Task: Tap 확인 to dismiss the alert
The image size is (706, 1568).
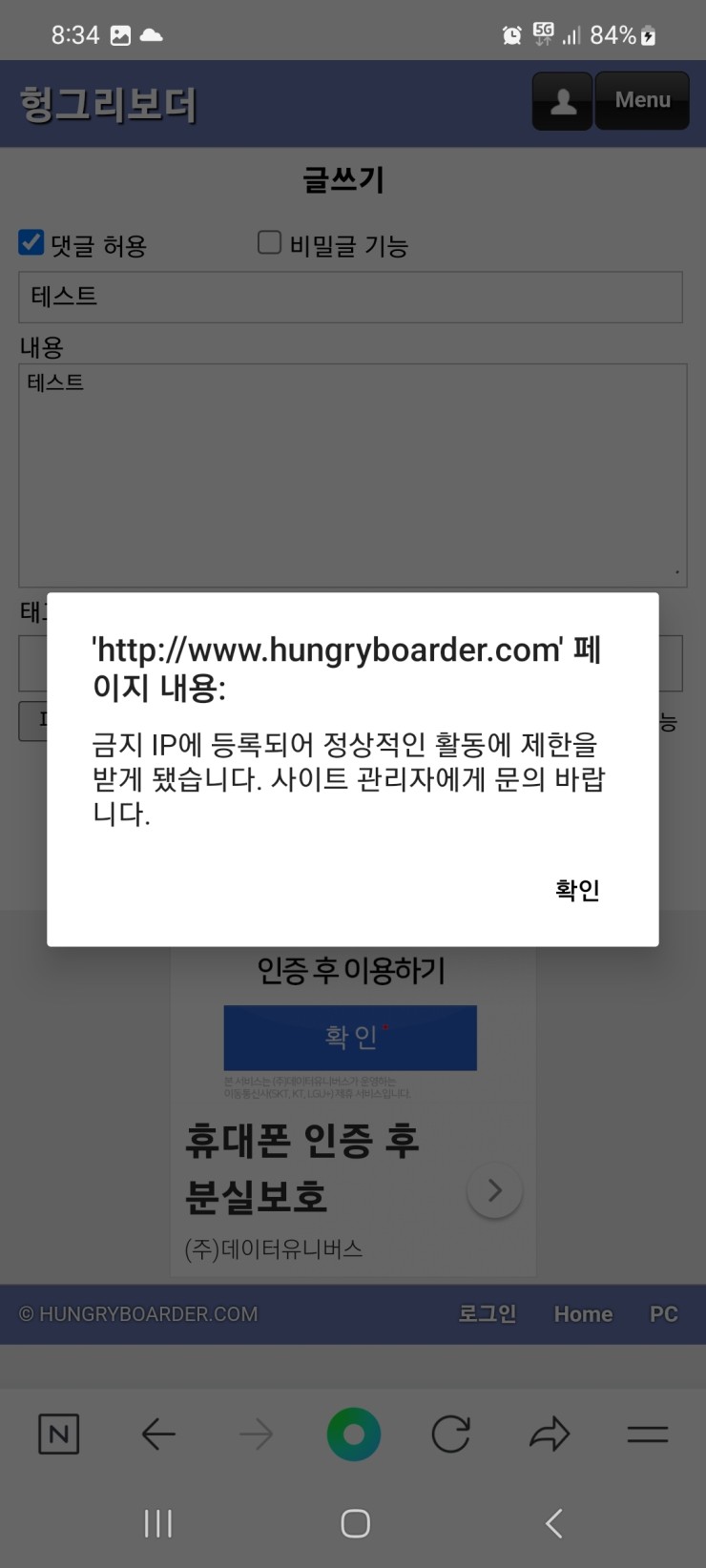Action: 577,889
